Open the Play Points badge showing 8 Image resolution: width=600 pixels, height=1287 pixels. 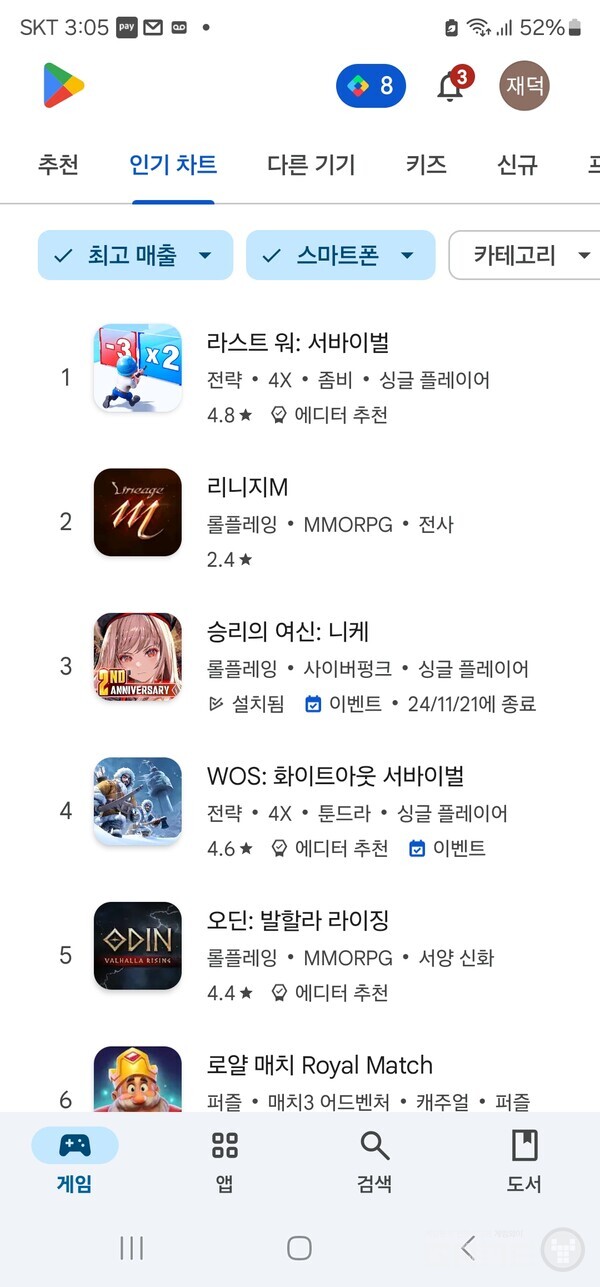click(x=371, y=86)
